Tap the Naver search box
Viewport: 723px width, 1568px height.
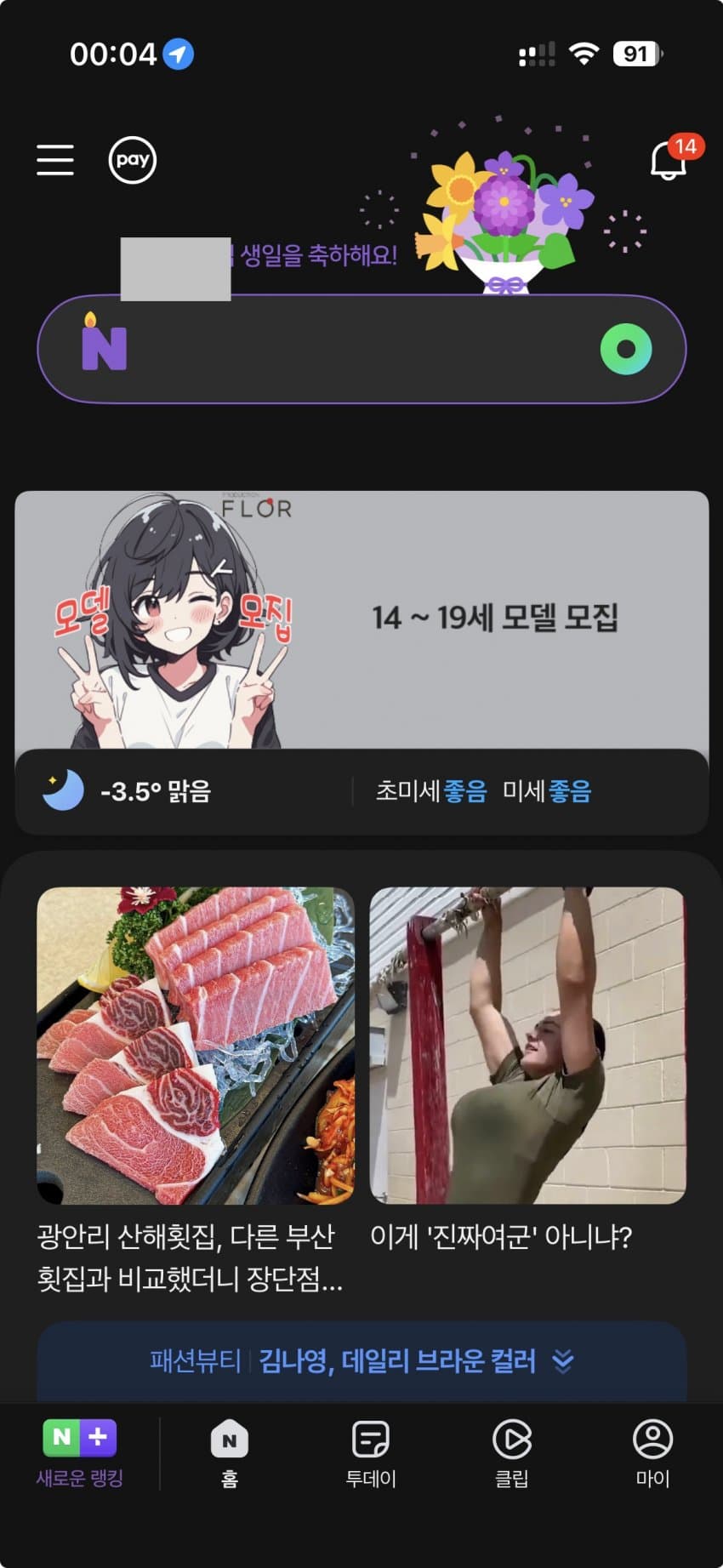tap(357, 349)
